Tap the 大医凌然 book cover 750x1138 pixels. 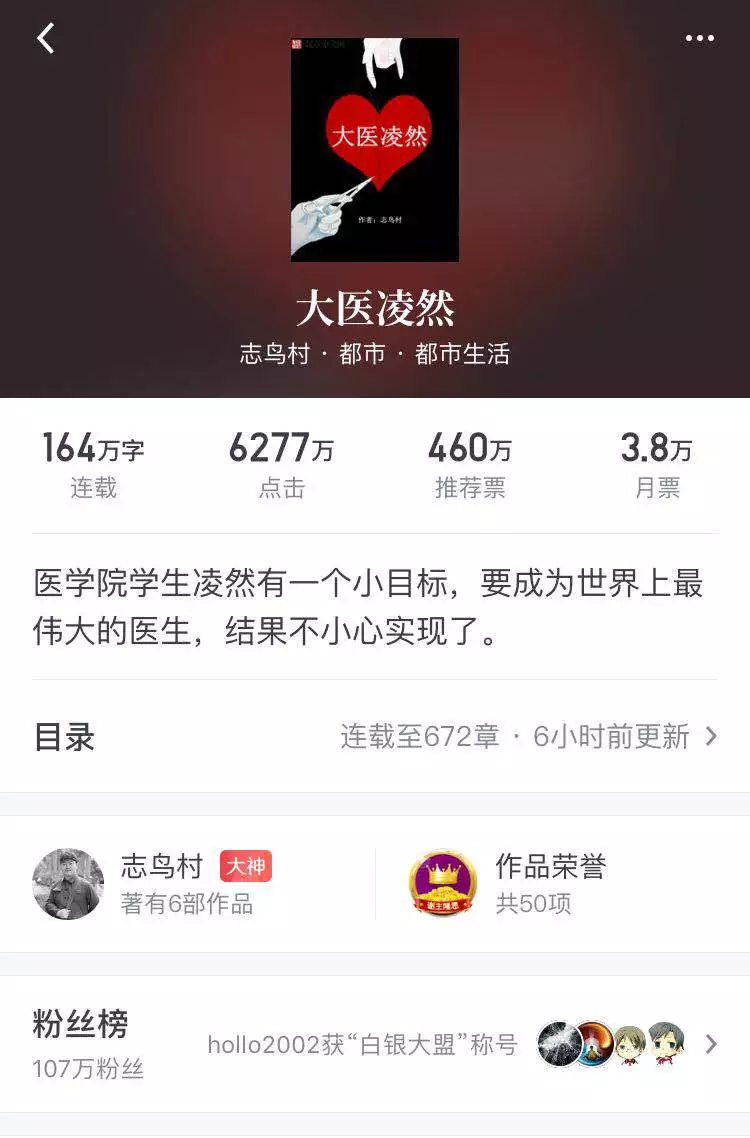pos(375,150)
